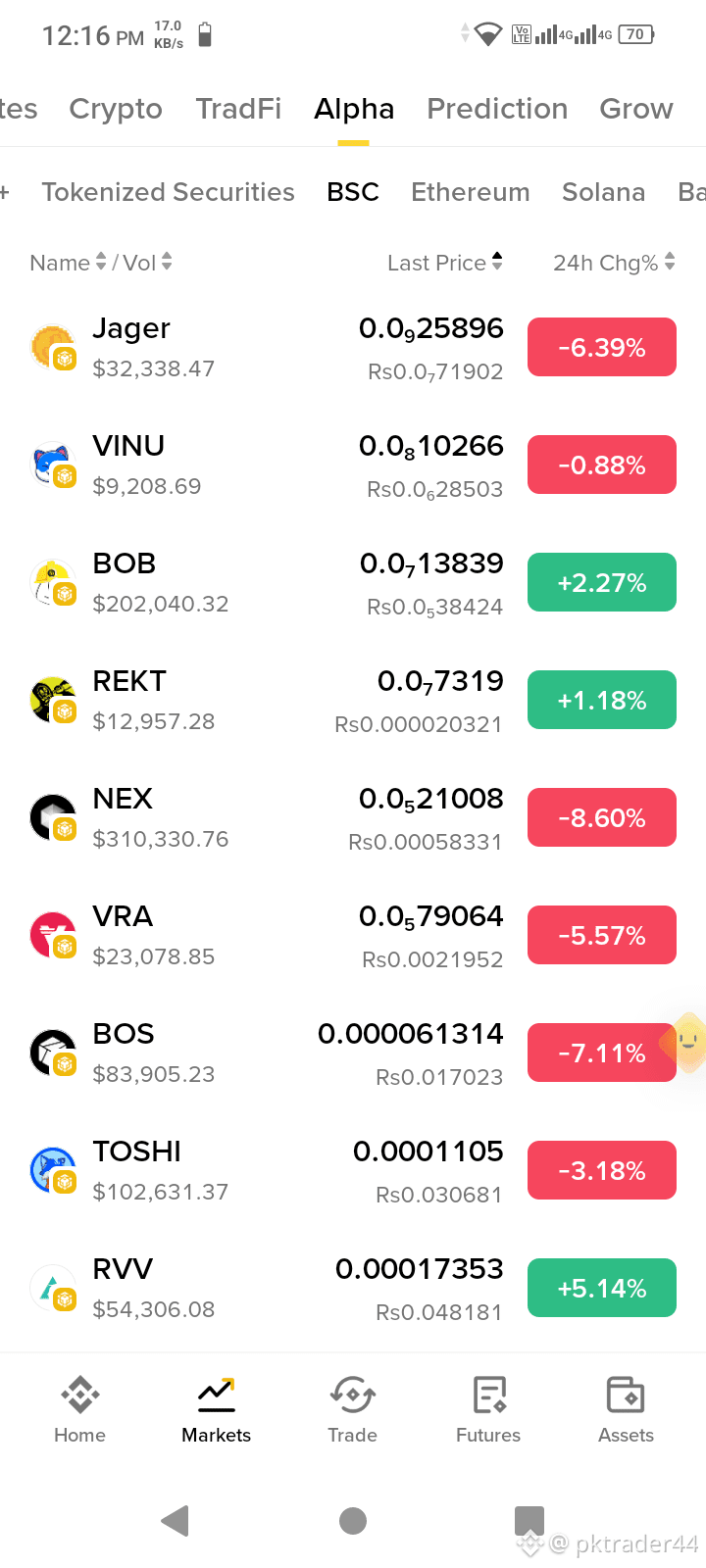Filter by Tokenized Securities
This screenshot has width=706, height=1568.
pos(168,192)
